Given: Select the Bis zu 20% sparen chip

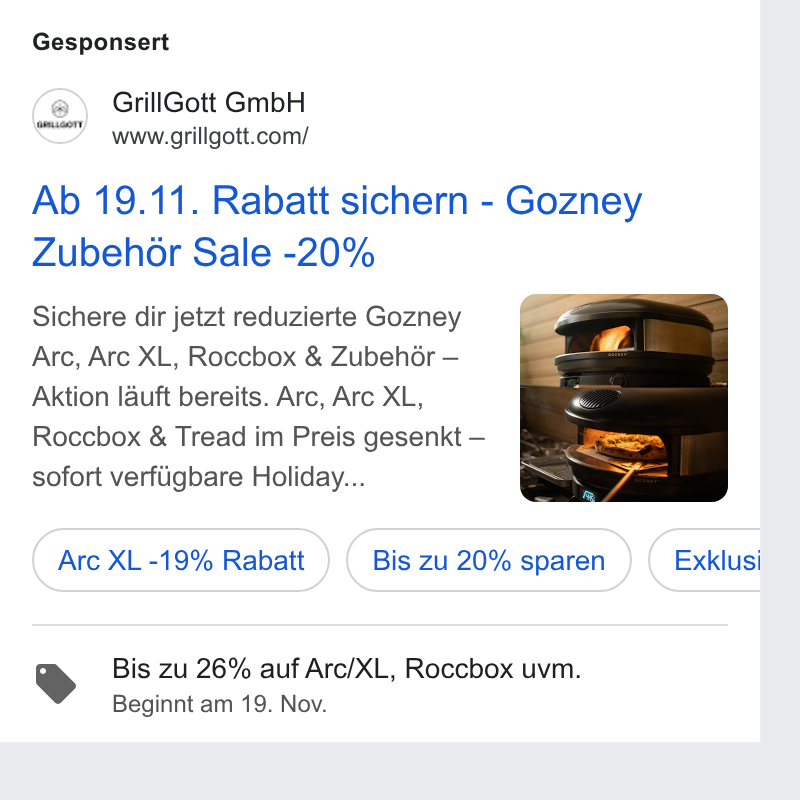Looking at the screenshot, I should [x=489, y=560].
